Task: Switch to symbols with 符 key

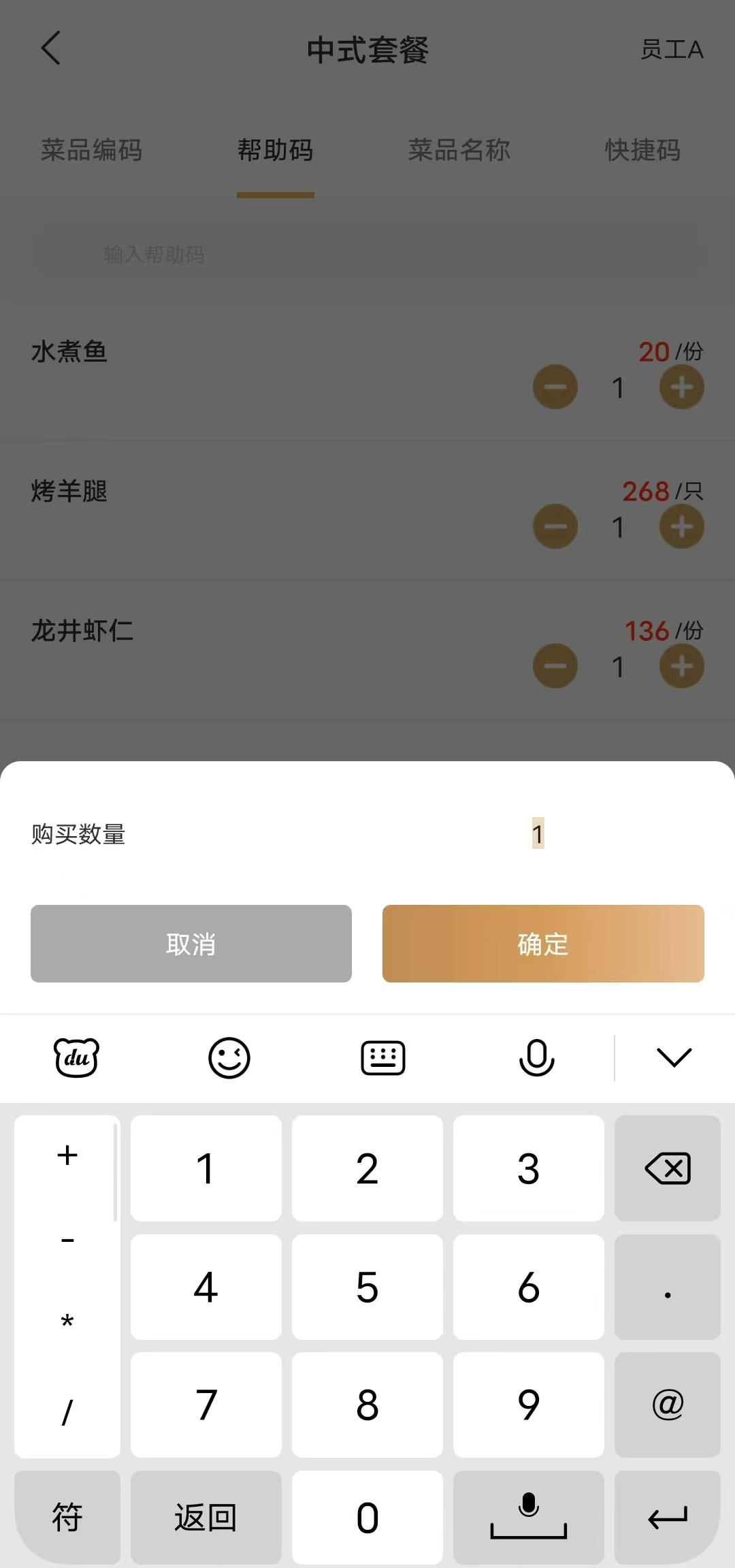Action: (67, 1517)
